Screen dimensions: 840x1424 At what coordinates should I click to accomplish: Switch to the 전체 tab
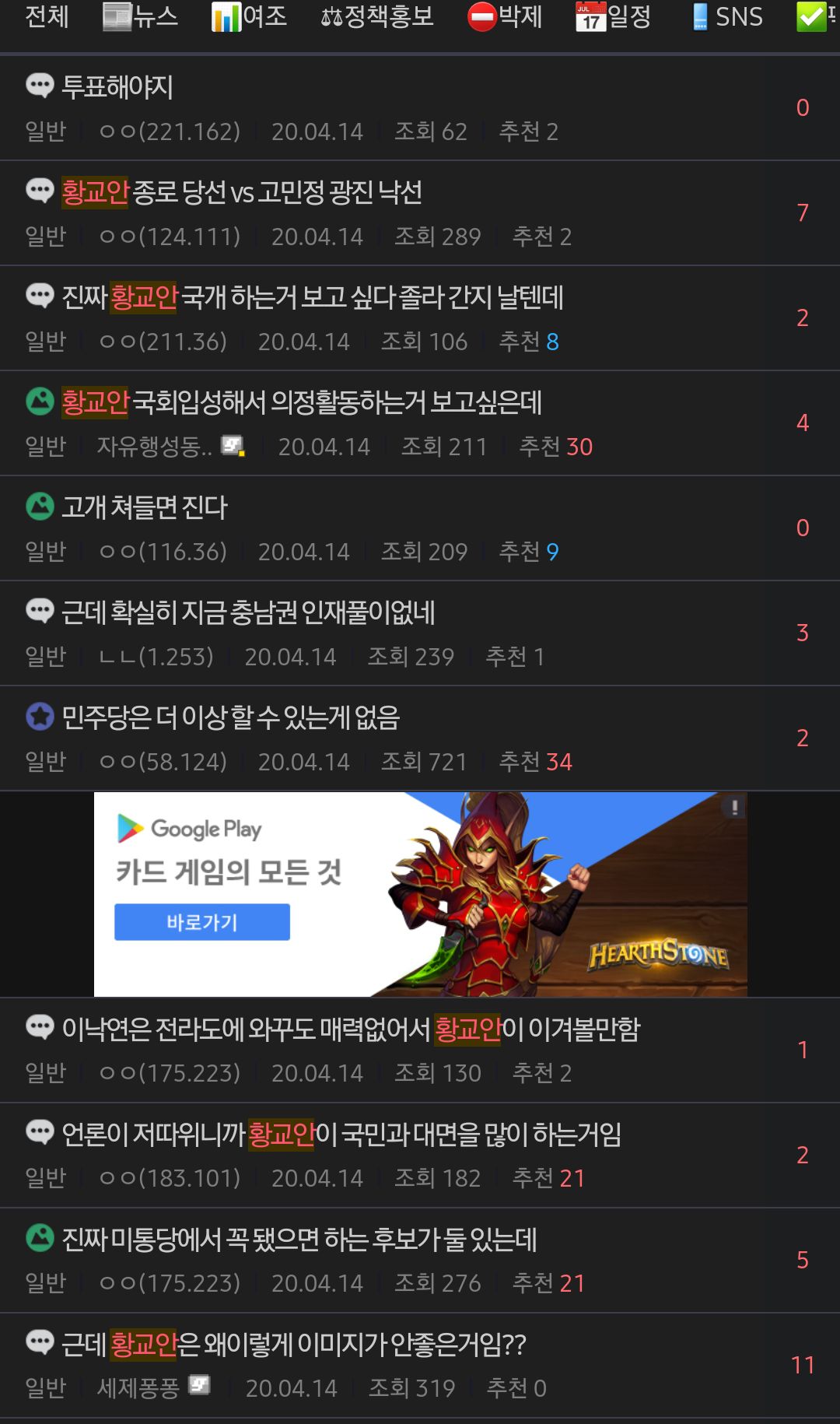point(47,16)
